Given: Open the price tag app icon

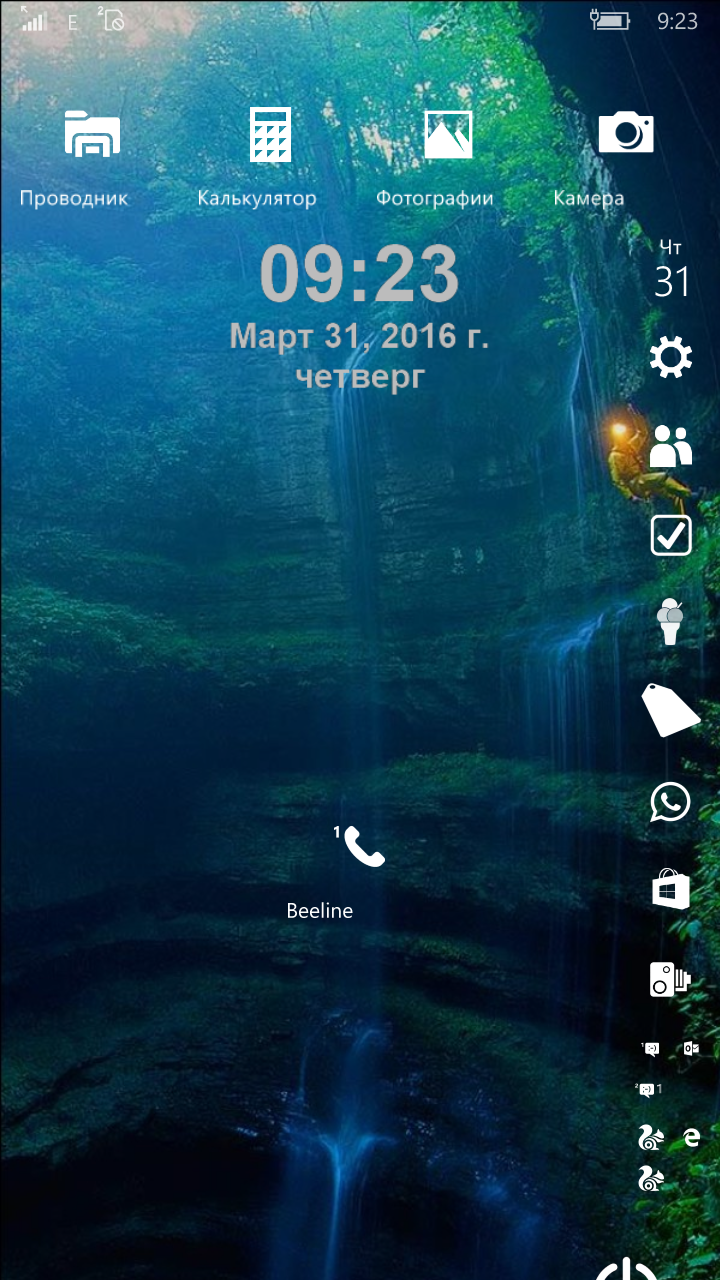Looking at the screenshot, I should coord(670,711).
